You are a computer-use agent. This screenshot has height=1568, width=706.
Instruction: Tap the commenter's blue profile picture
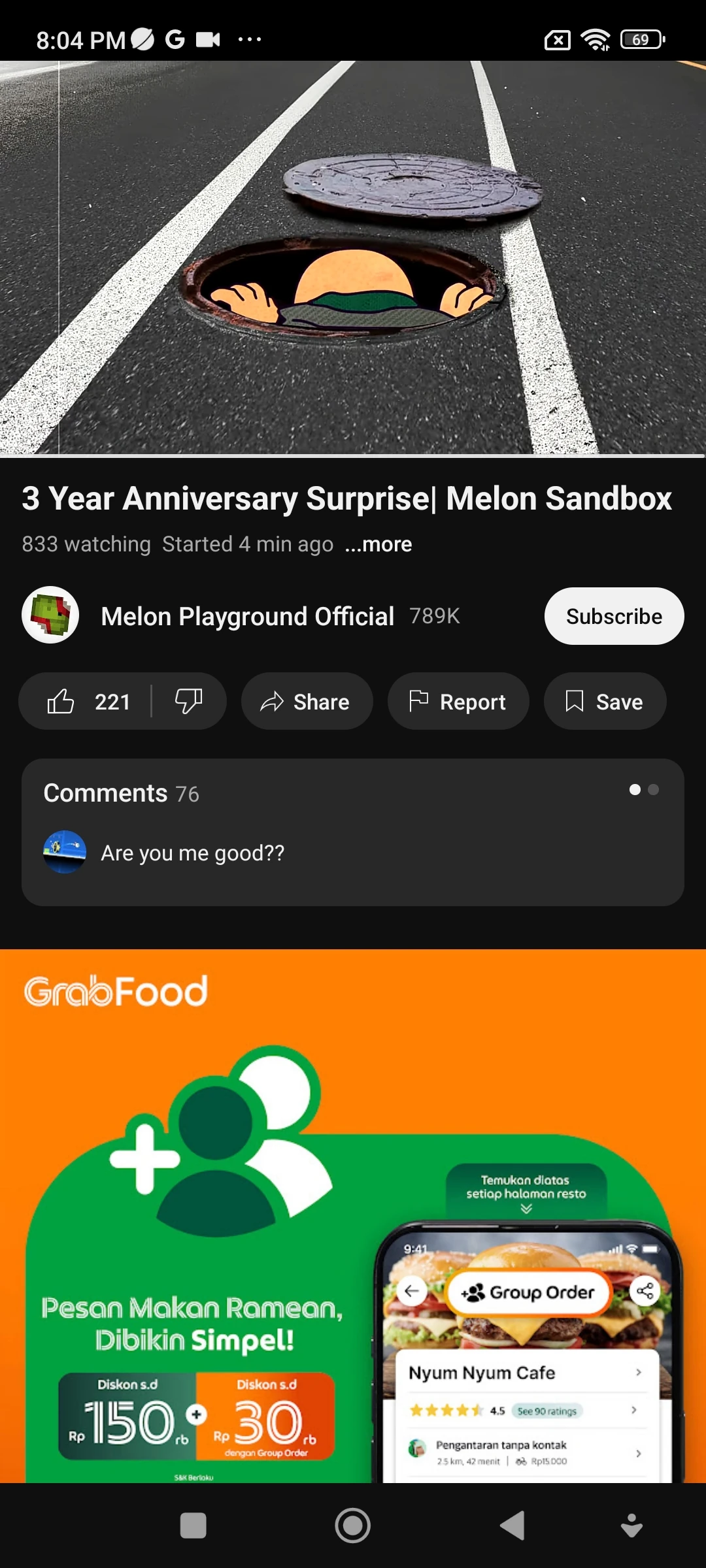coord(65,852)
